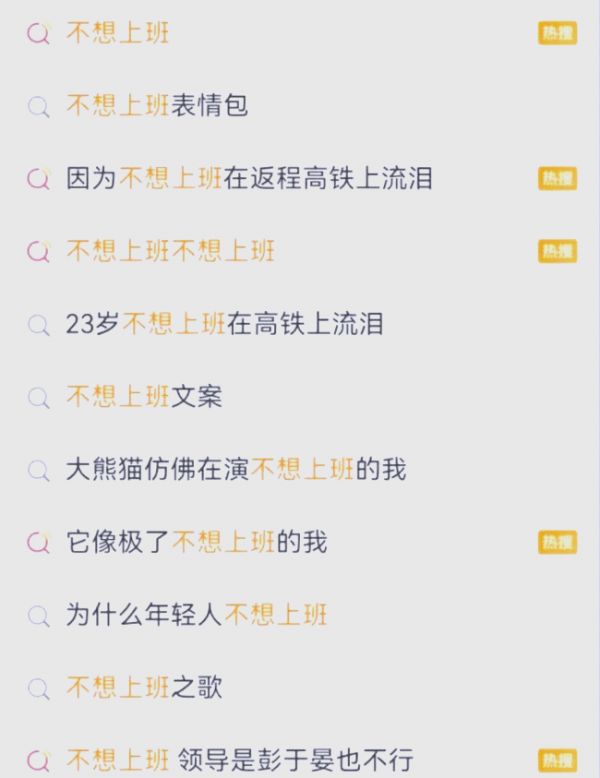
Task: Select 不想上班文案 suggestion
Action: (x=144, y=397)
